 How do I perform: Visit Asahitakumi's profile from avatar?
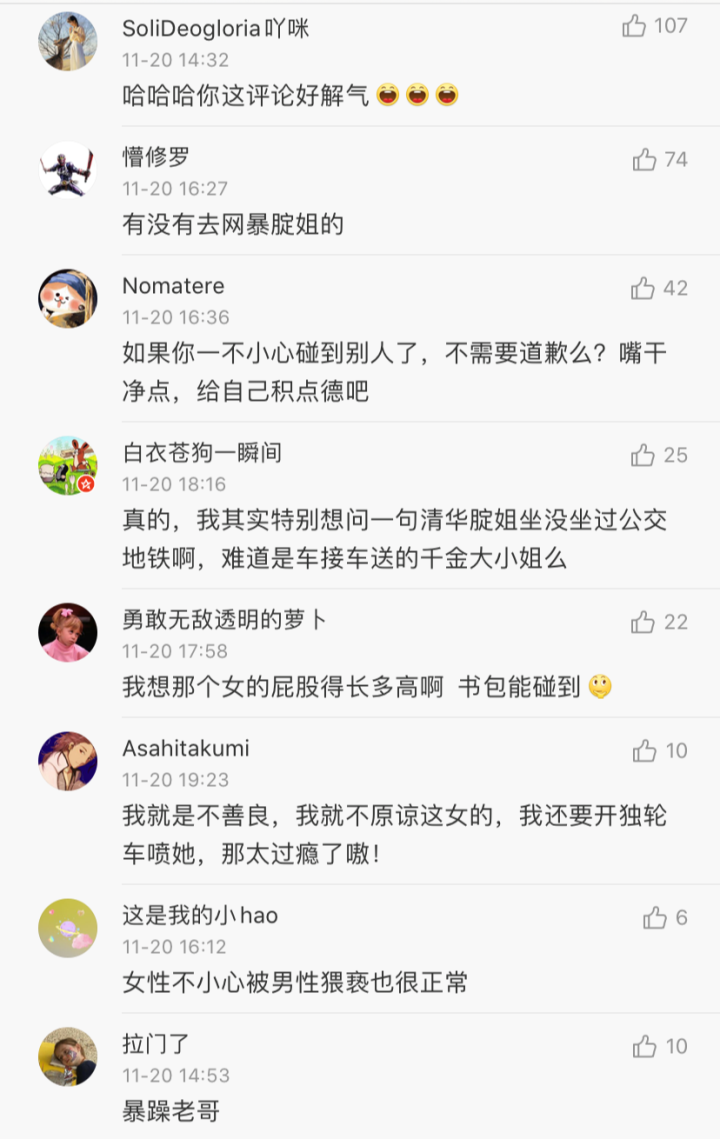pos(67,760)
